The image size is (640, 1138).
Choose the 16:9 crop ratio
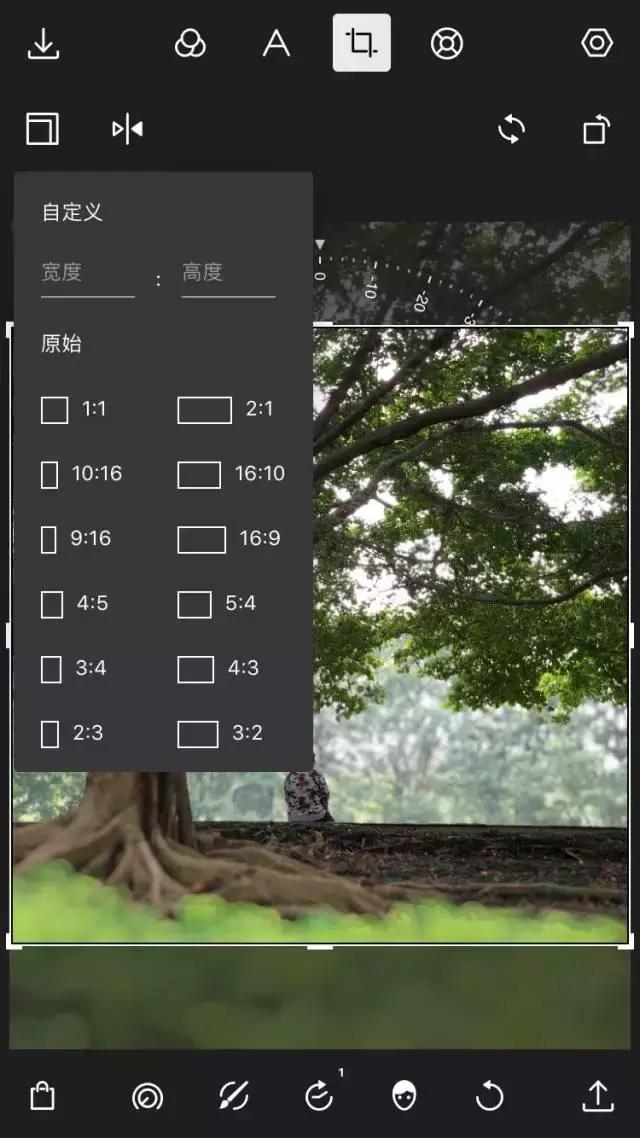(x=230, y=539)
